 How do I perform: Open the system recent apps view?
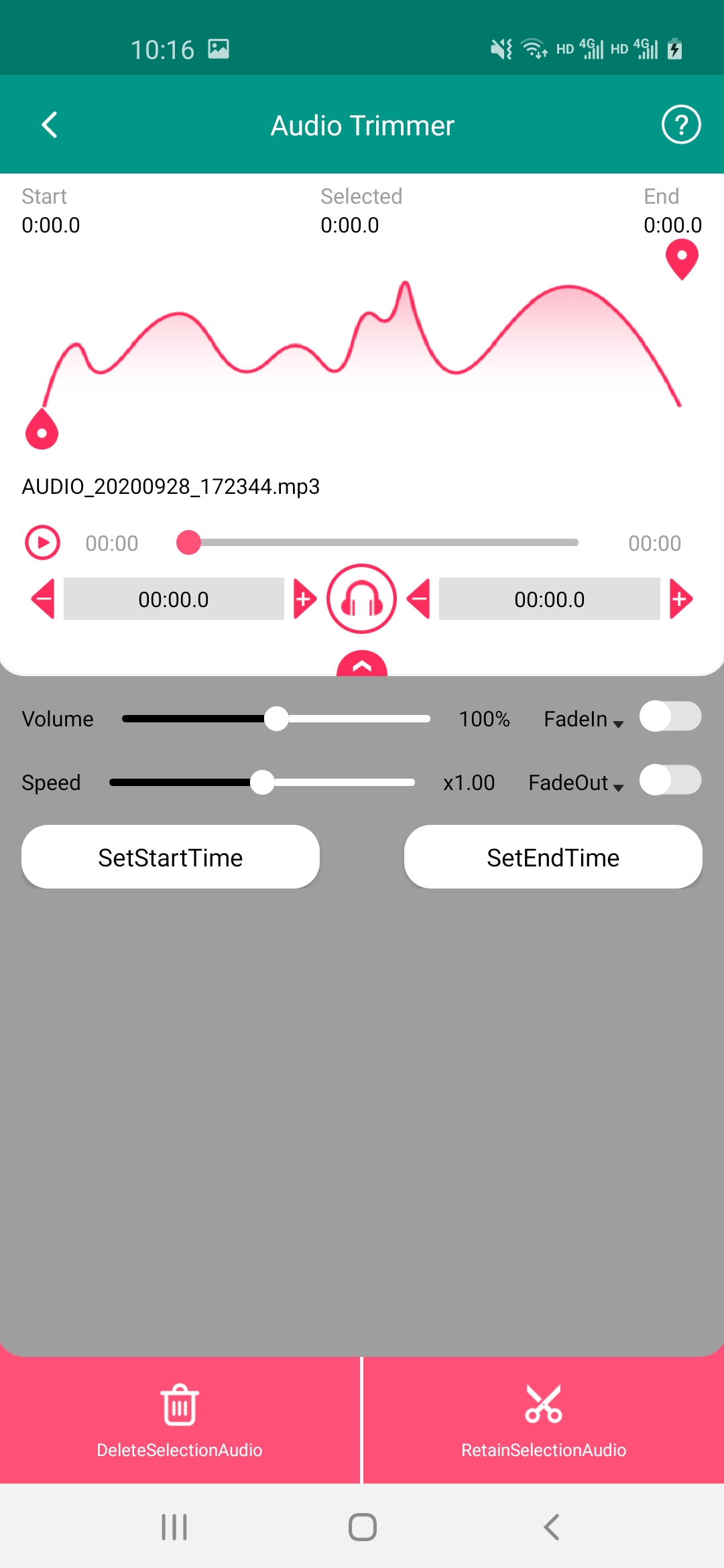pos(174,1527)
